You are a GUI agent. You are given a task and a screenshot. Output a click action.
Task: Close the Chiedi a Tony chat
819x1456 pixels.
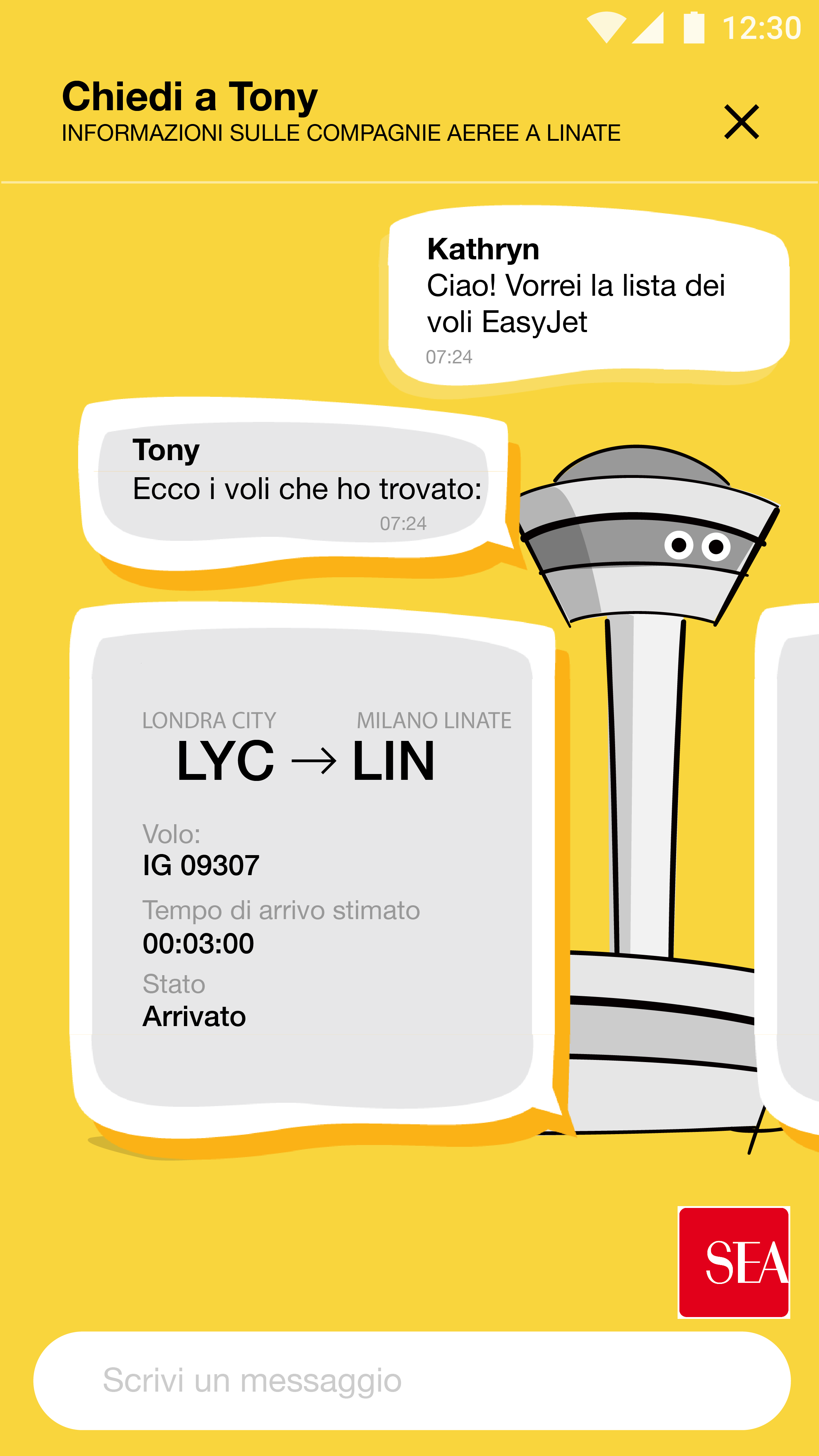[741, 121]
